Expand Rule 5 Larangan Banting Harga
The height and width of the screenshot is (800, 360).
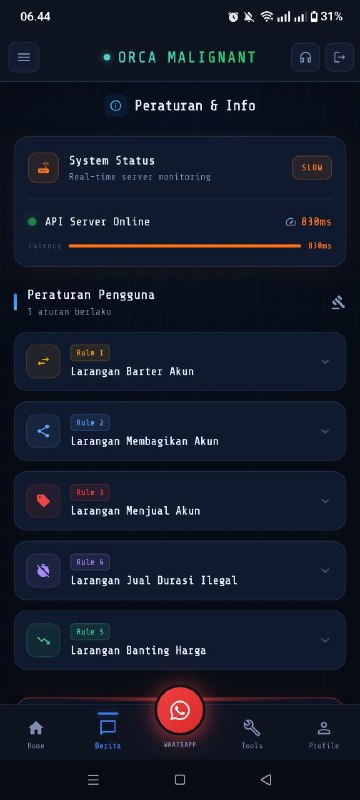[x=179, y=640]
